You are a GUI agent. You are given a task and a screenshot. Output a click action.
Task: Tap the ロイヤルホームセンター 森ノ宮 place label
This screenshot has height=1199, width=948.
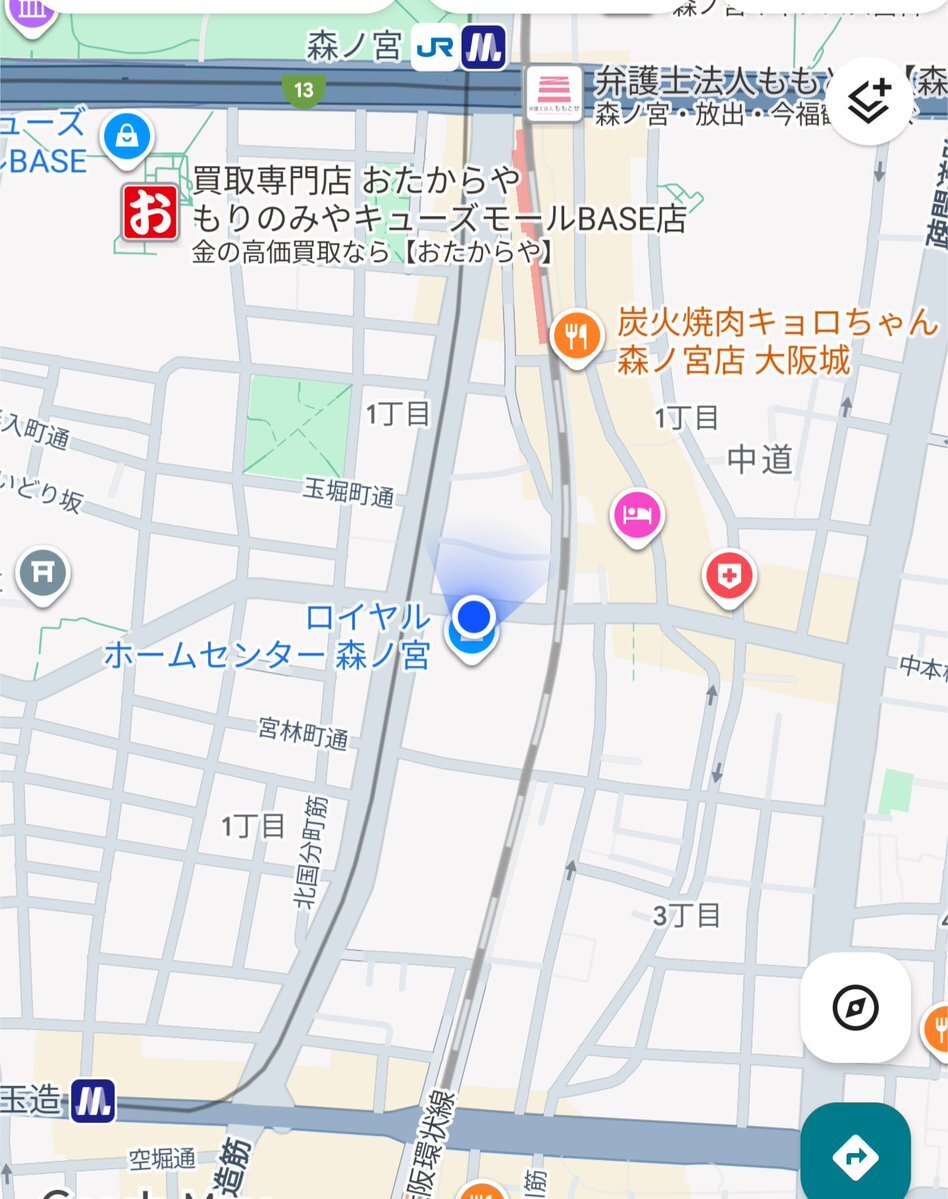tap(268, 636)
